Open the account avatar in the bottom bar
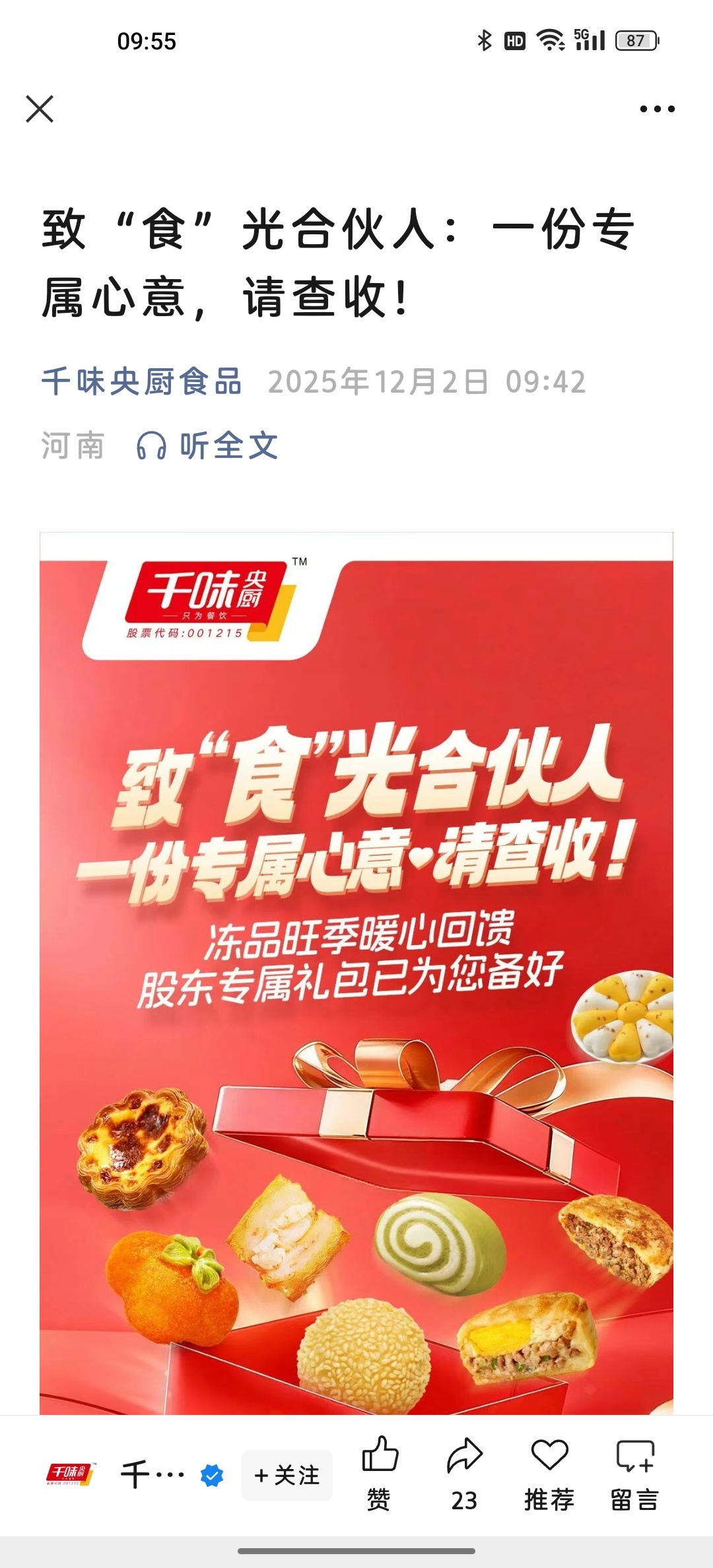713x1568 pixels. [70, 1474]
